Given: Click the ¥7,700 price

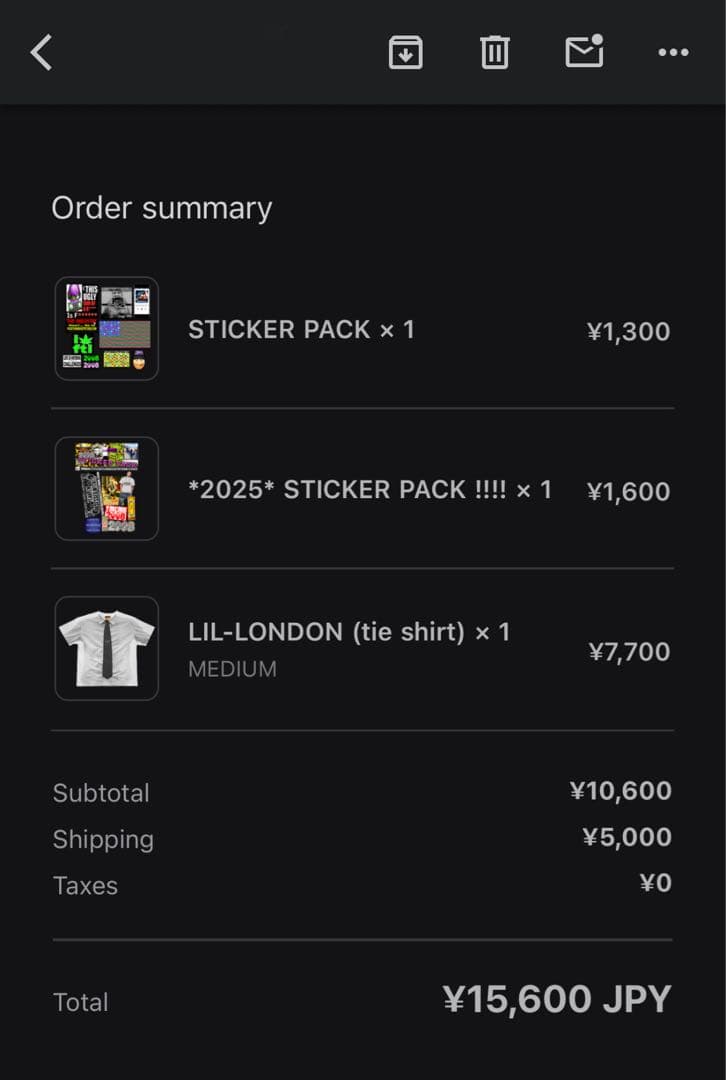Looking at the screenshot, I should (630, 651).
